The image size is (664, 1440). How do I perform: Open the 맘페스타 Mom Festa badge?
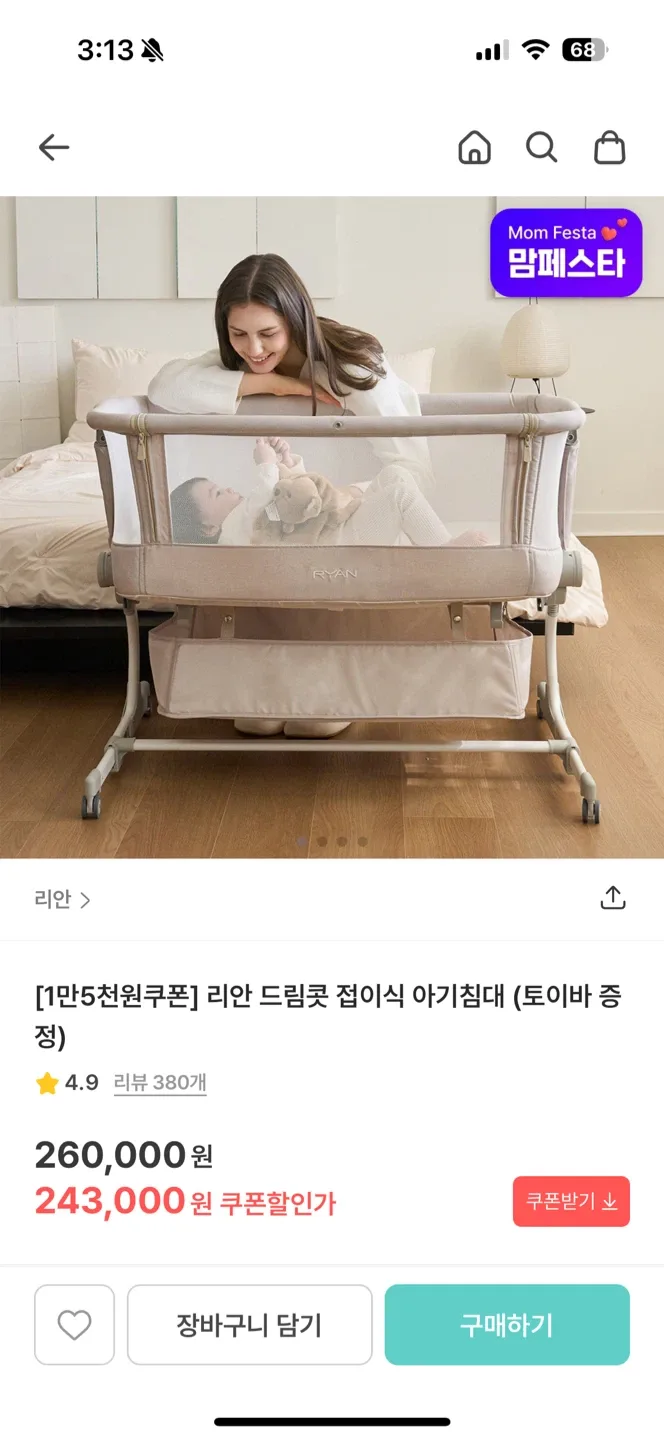pyautogui.click(x=566, y=253)
